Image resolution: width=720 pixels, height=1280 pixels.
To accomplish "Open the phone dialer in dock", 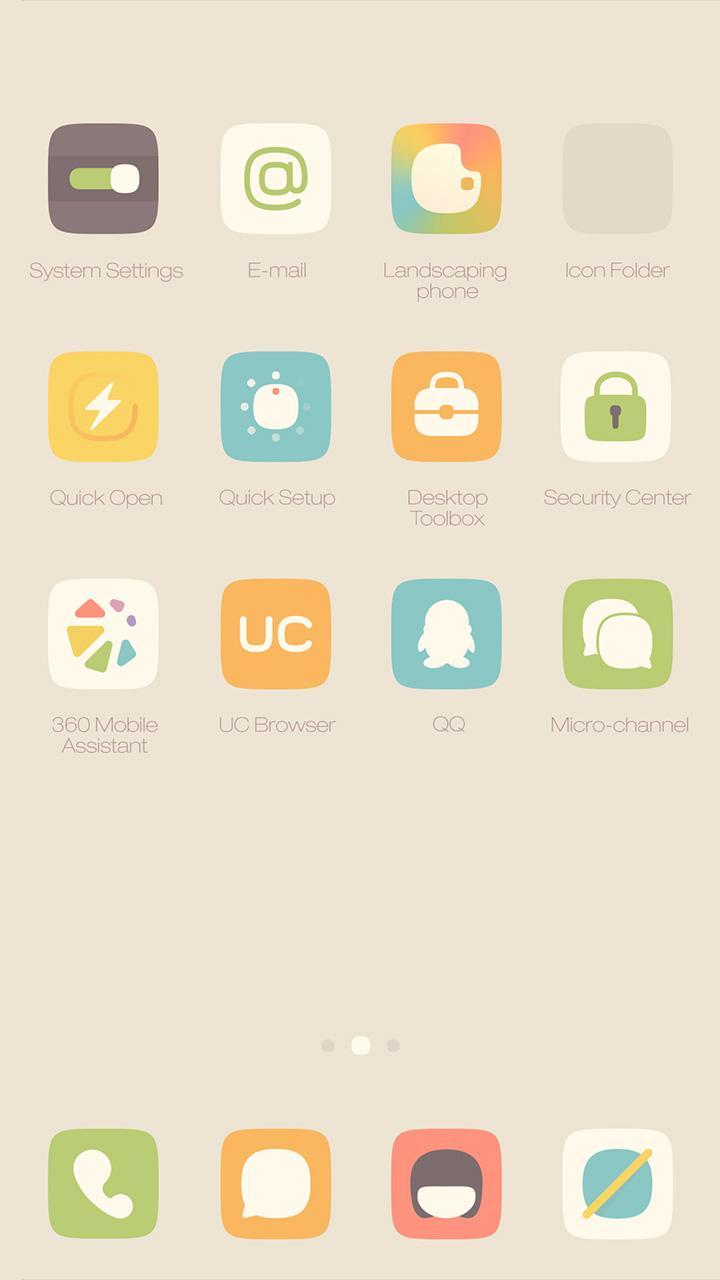I will click(103, 1184).
